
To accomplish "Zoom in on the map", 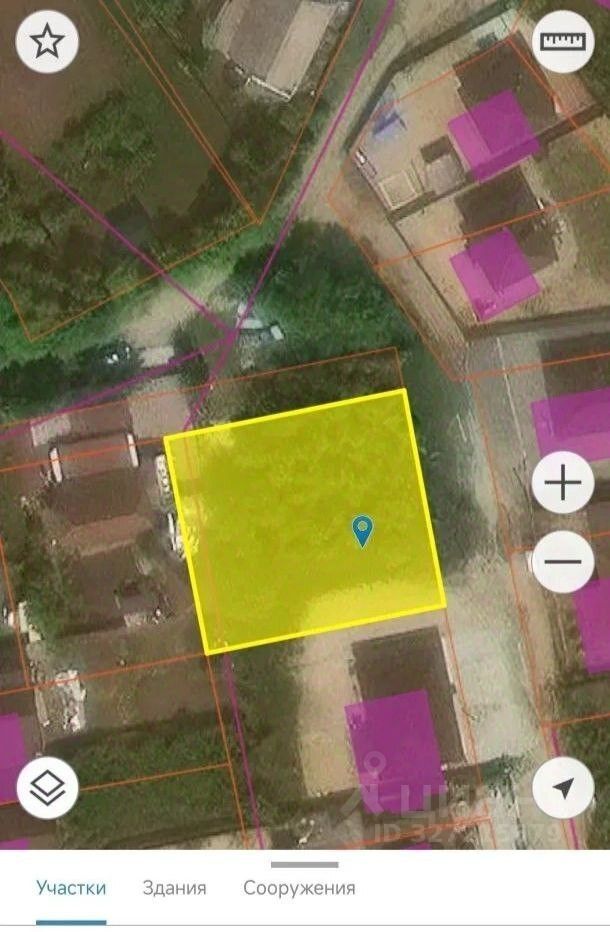I will click(563, 485).
